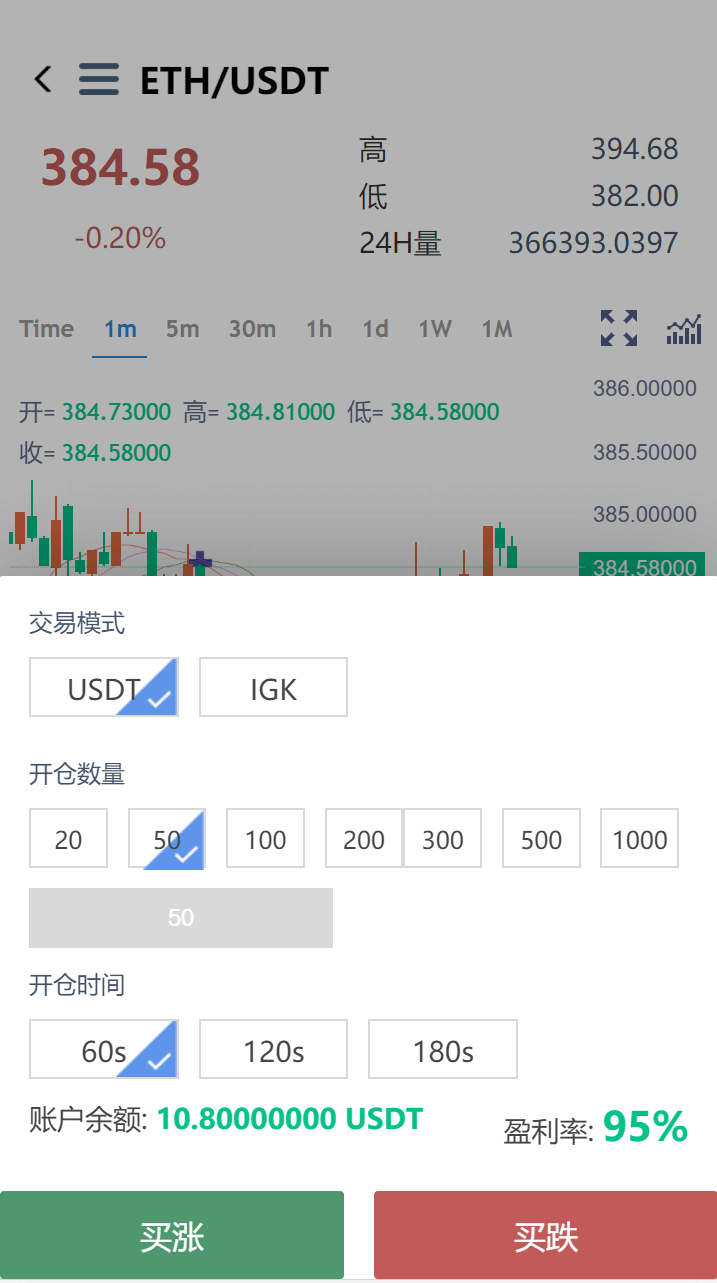Select the 60s open time
Screen dimensions: 717x1283
104,1050
